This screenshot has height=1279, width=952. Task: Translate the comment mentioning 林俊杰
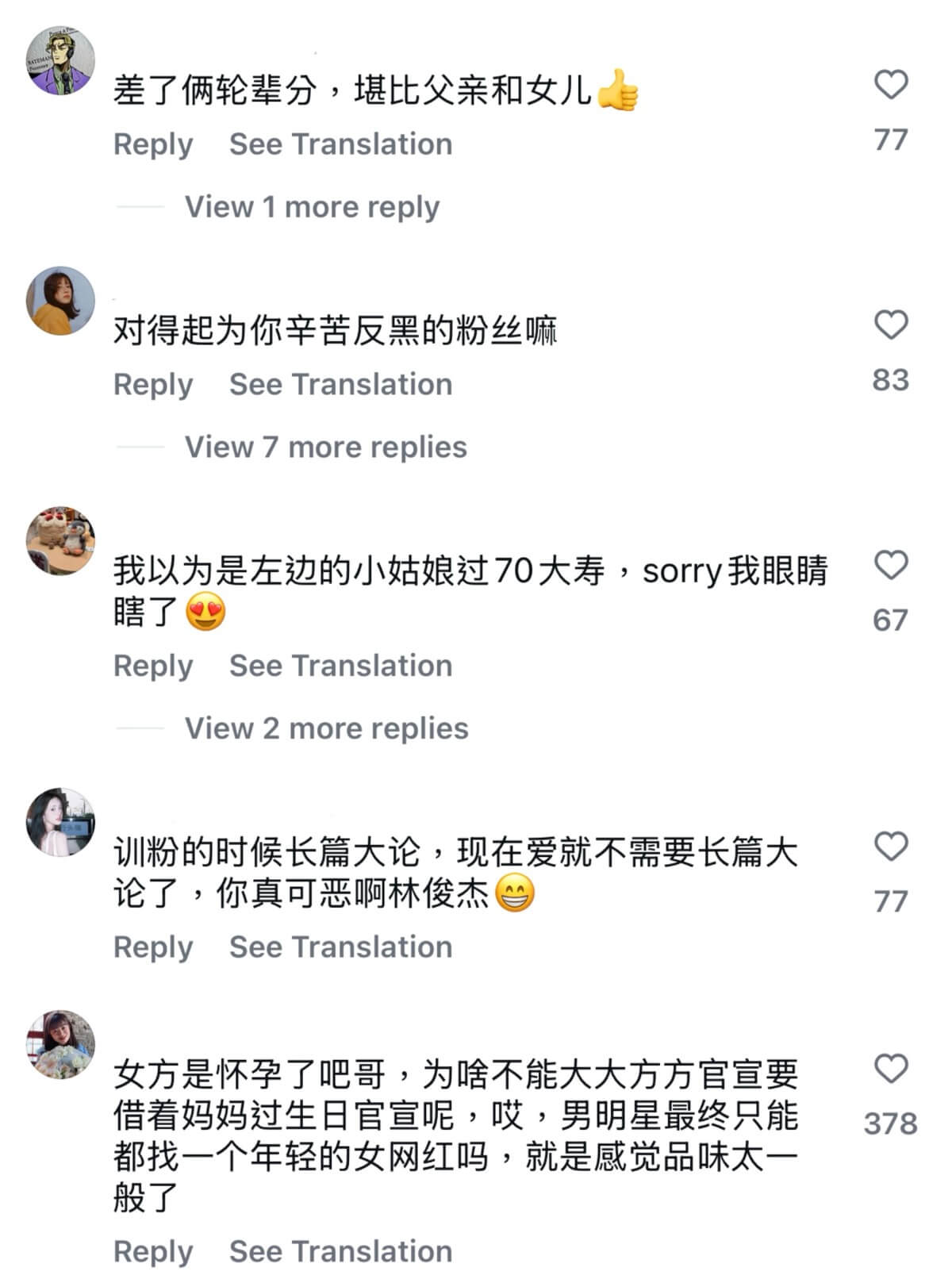pos(340,947)
